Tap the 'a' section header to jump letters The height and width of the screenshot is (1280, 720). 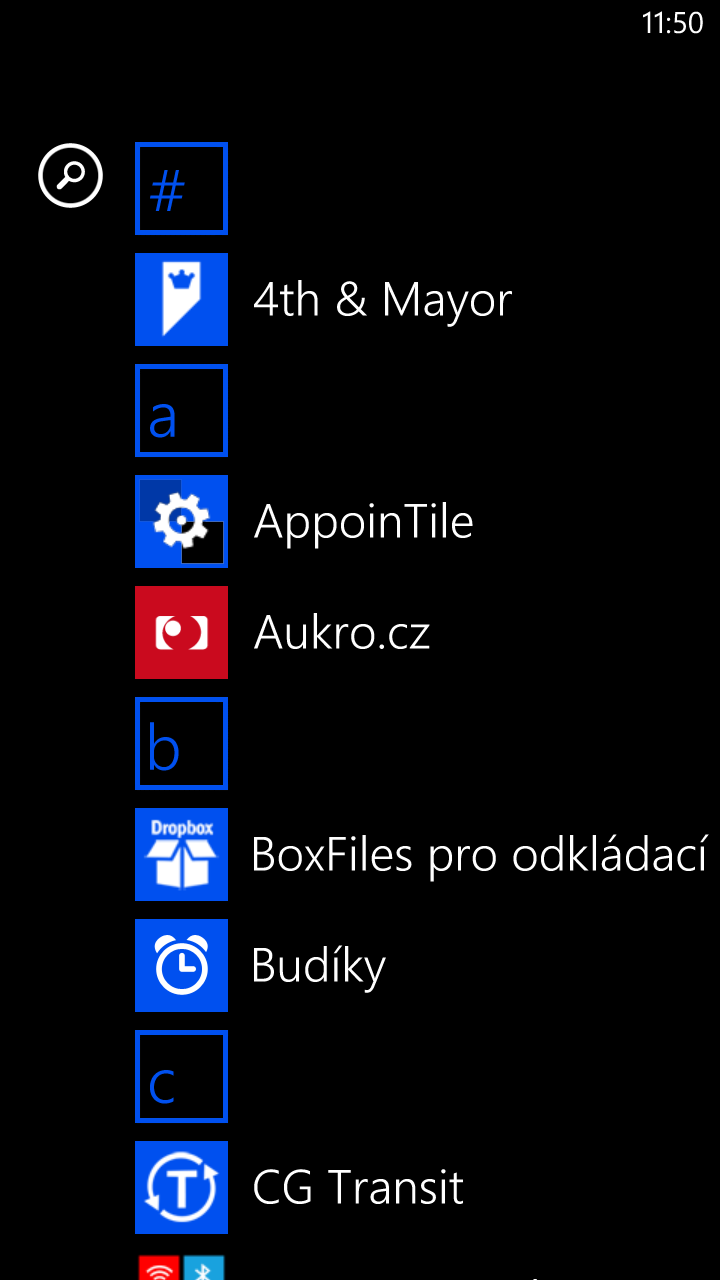click(x=181, y=410)
